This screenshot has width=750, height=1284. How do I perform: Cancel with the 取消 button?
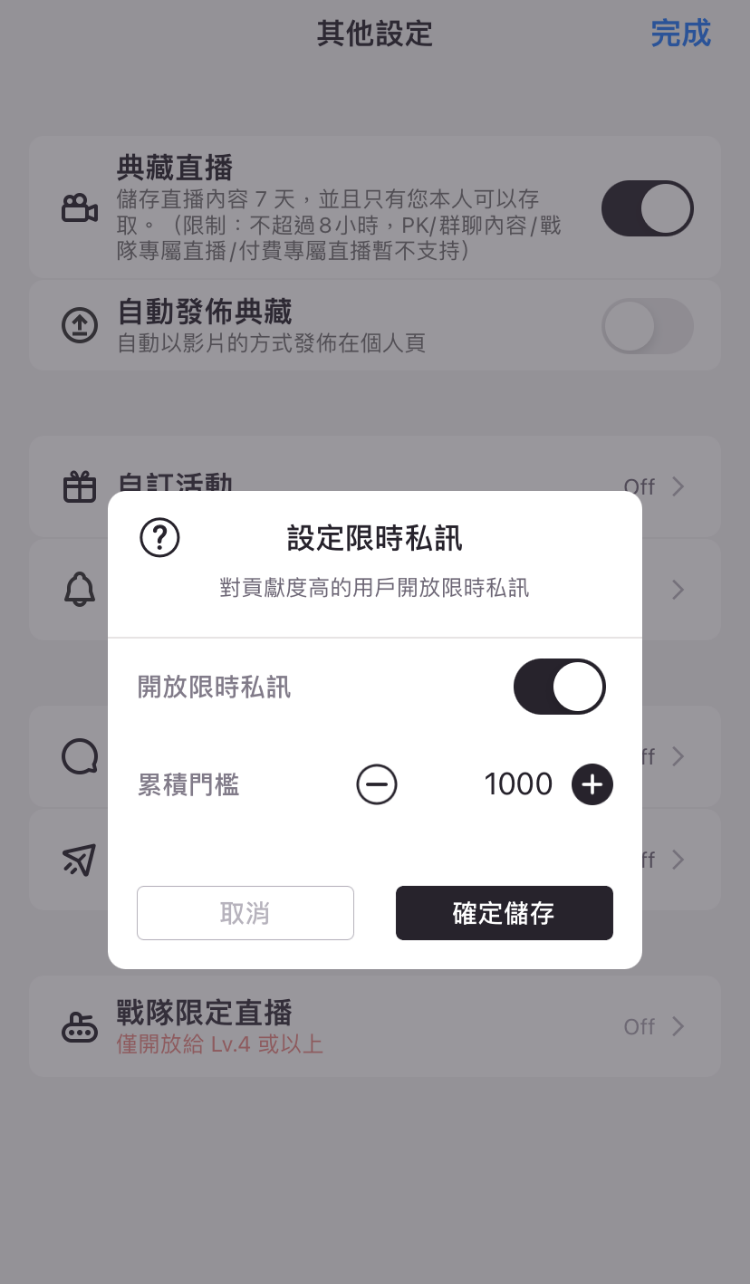[x=245, y=913]
